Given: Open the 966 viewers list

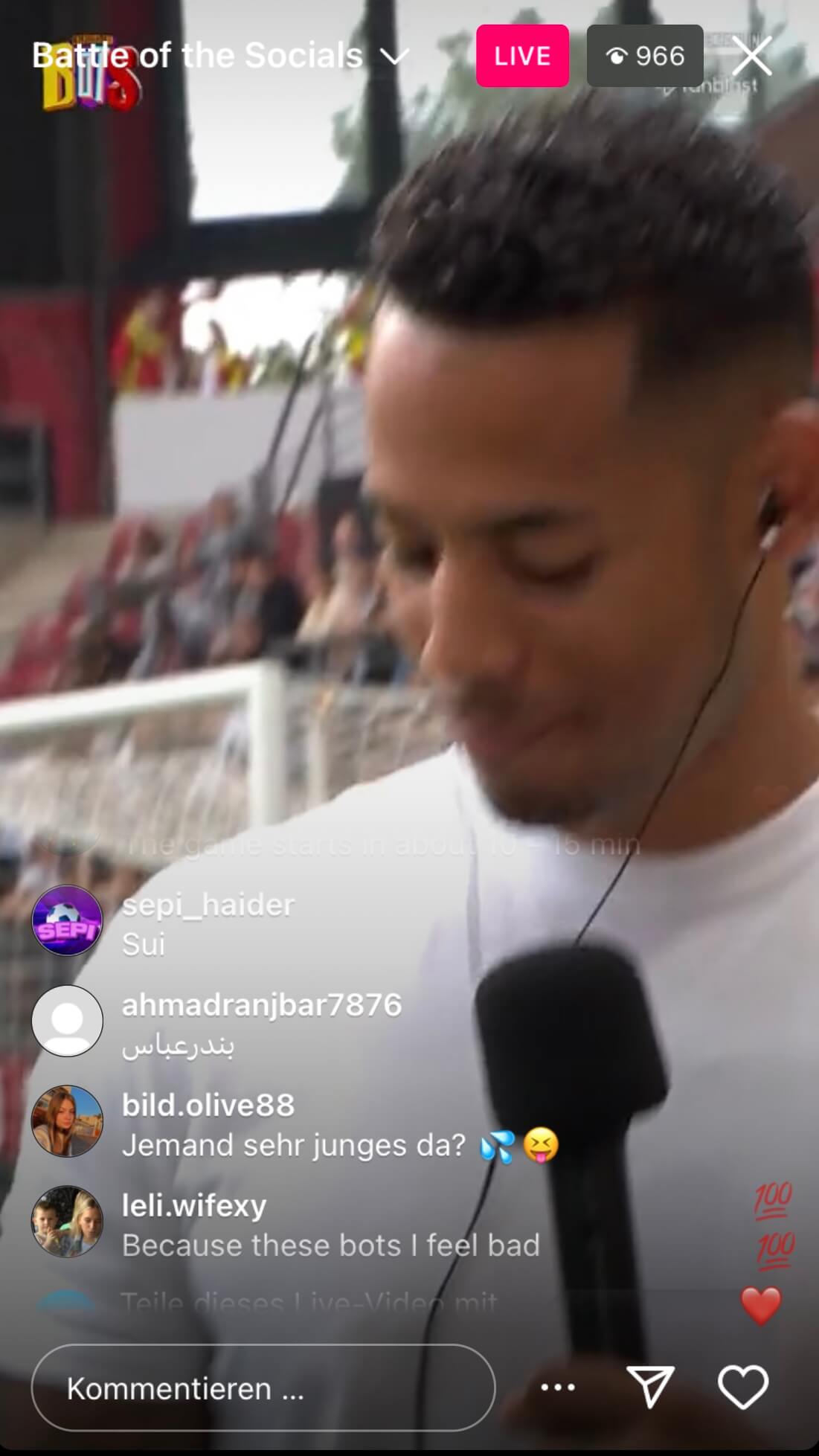Looking at the screenshot, I should [x=645, y=56].
